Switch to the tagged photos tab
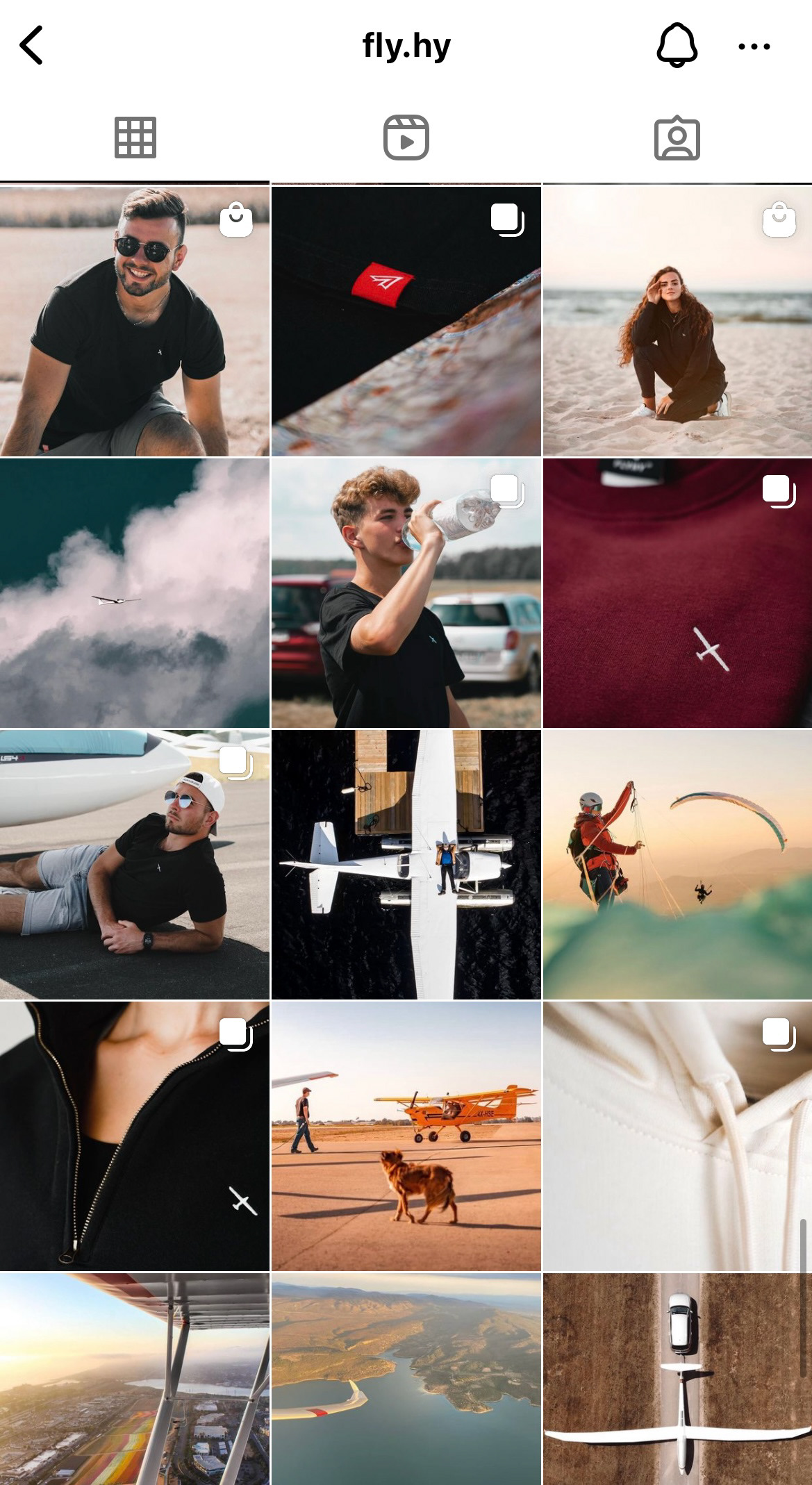 coord(677,138)
